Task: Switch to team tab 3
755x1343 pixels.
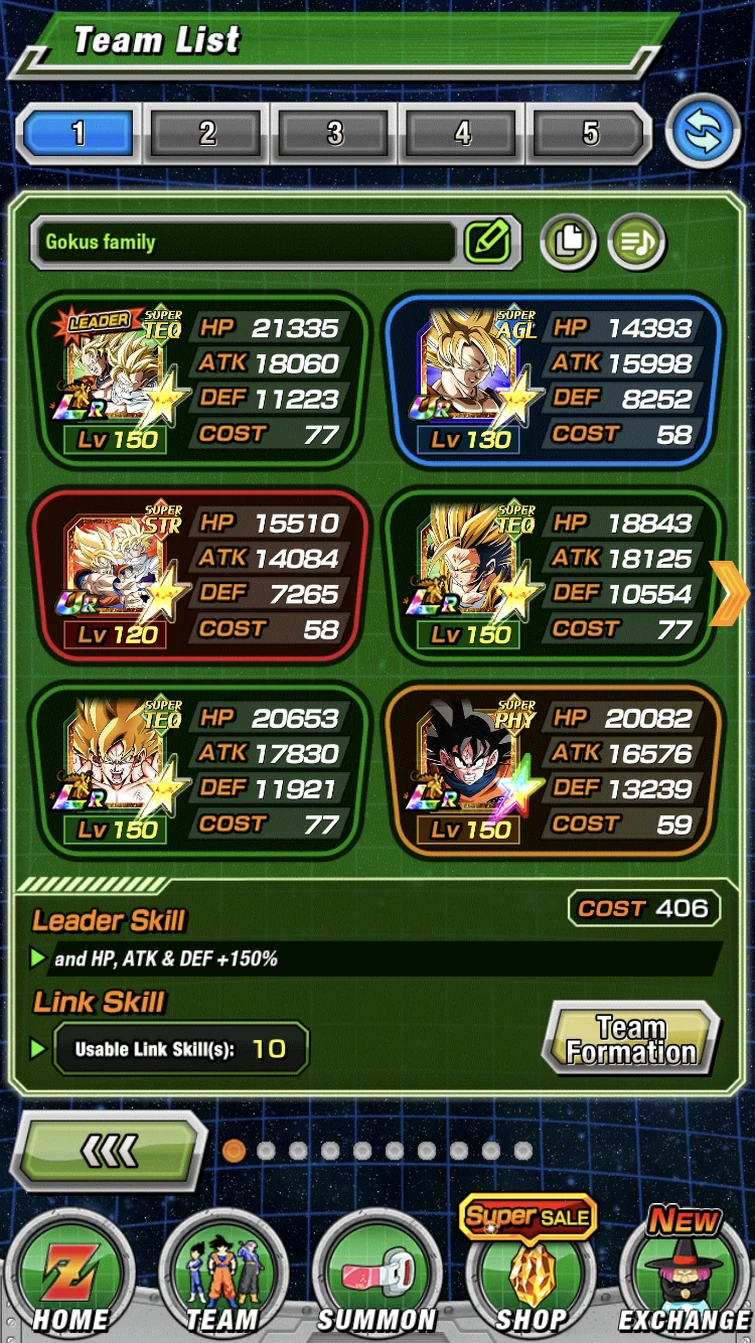Action: 333,133
